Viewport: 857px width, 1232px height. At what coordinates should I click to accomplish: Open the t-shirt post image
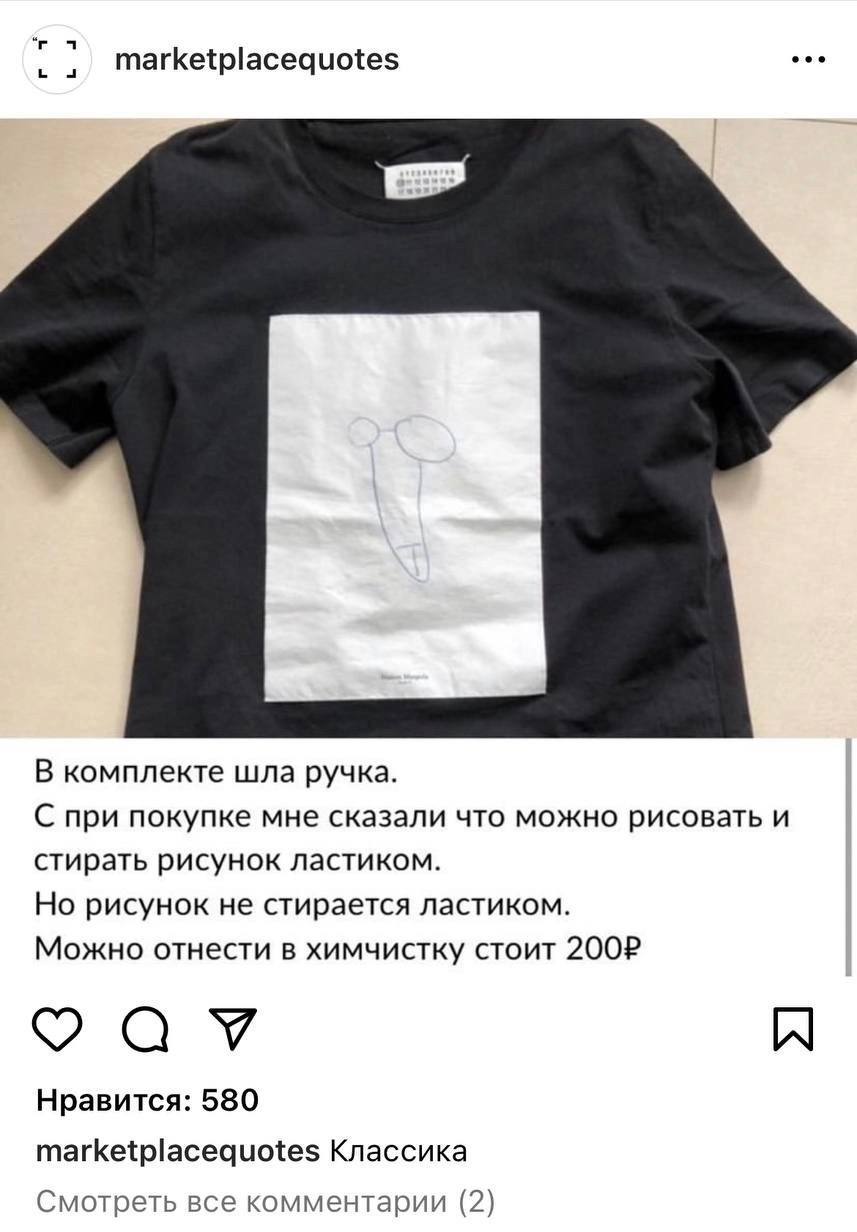pyautogui.click(x=428, y=428)
